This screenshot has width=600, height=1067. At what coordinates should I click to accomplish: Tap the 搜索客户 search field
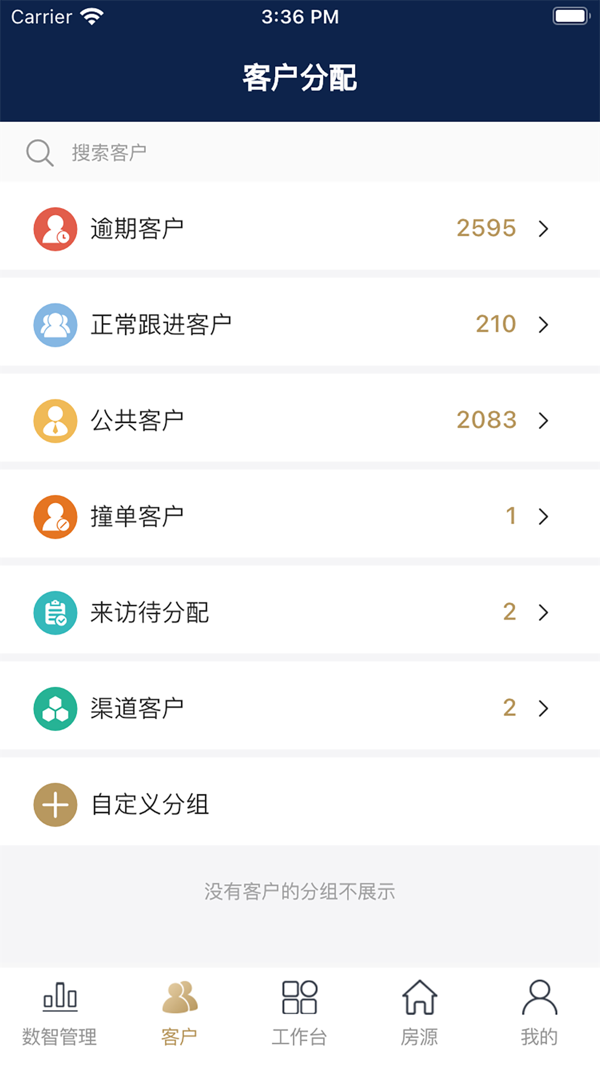[300, 153]
